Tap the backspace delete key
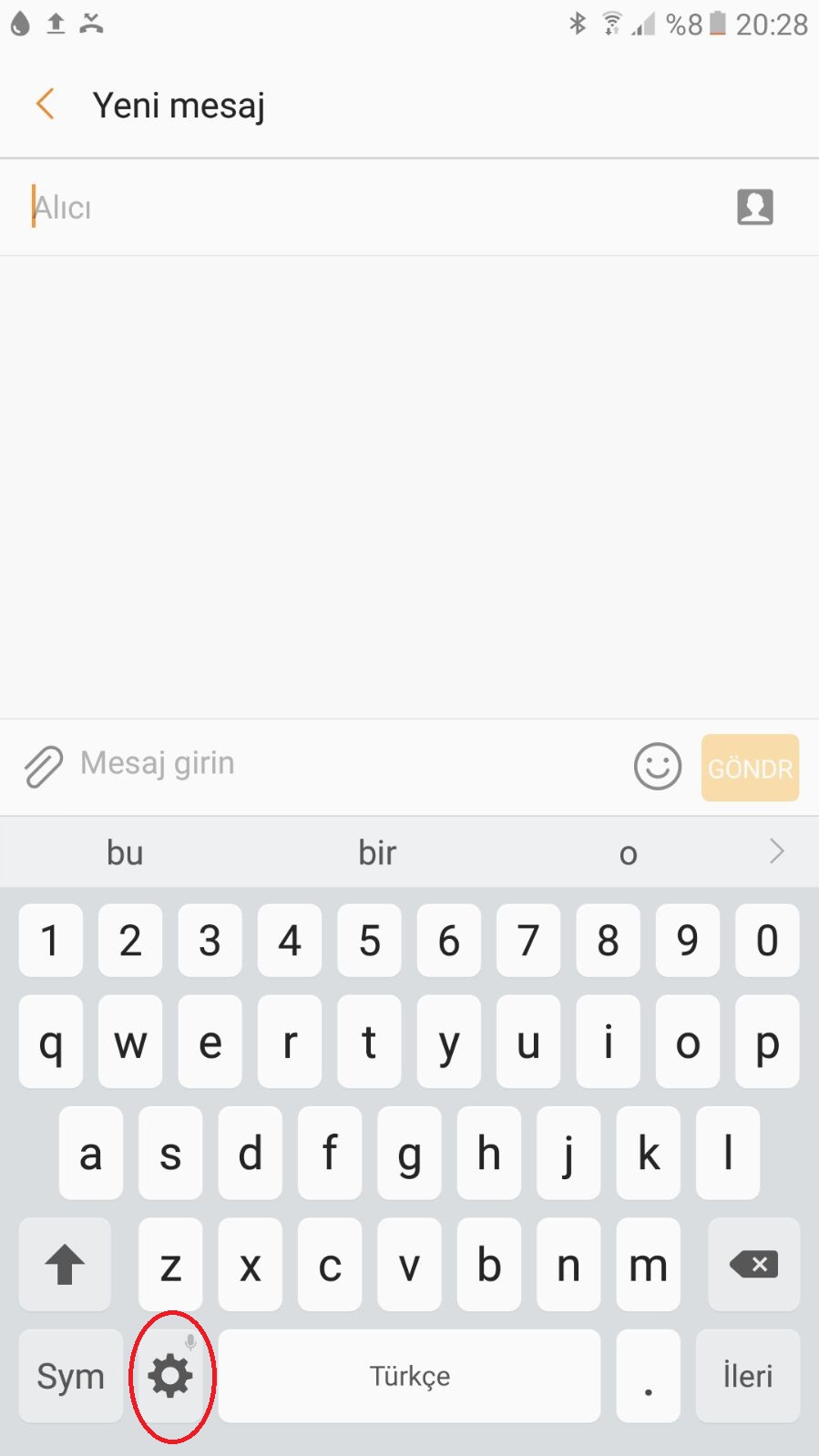The image size is (819, 1456). [753, 1264]
